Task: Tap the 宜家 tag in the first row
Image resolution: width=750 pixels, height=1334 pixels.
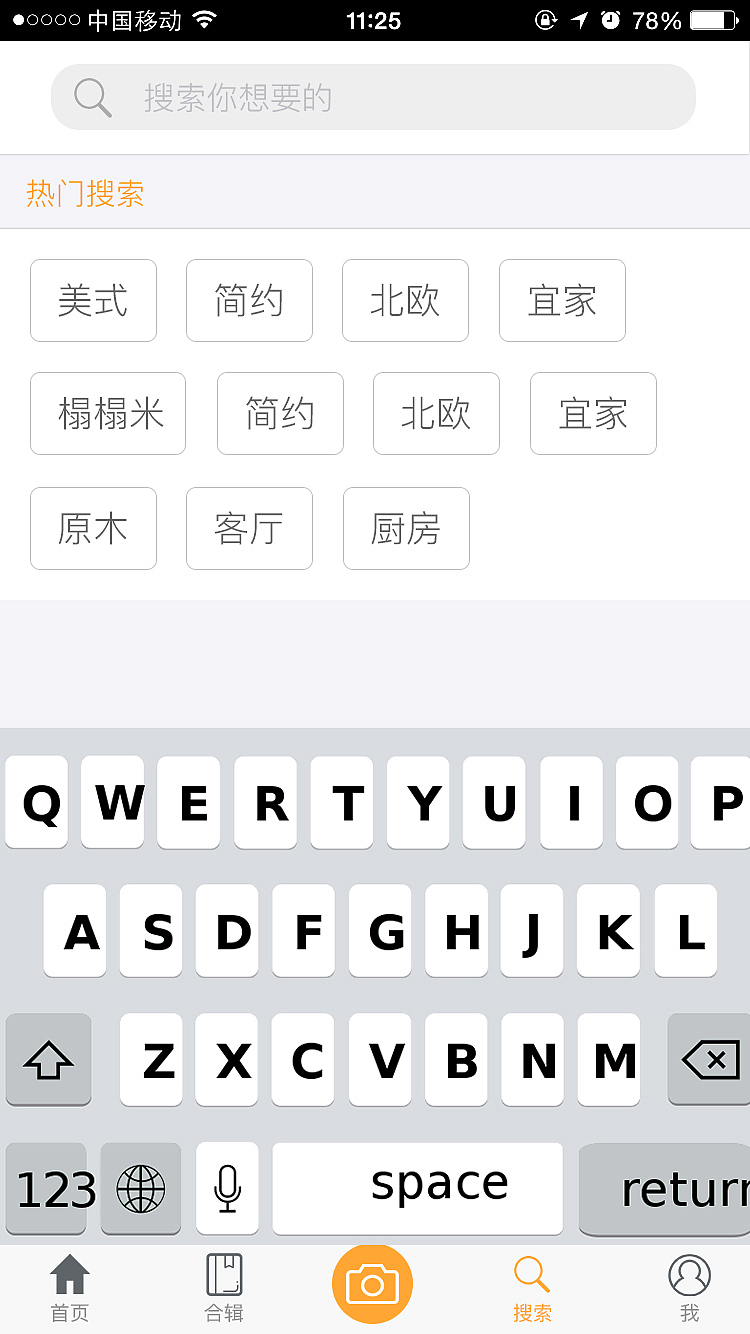Action: pyautogui.click(x=562, y=300)
